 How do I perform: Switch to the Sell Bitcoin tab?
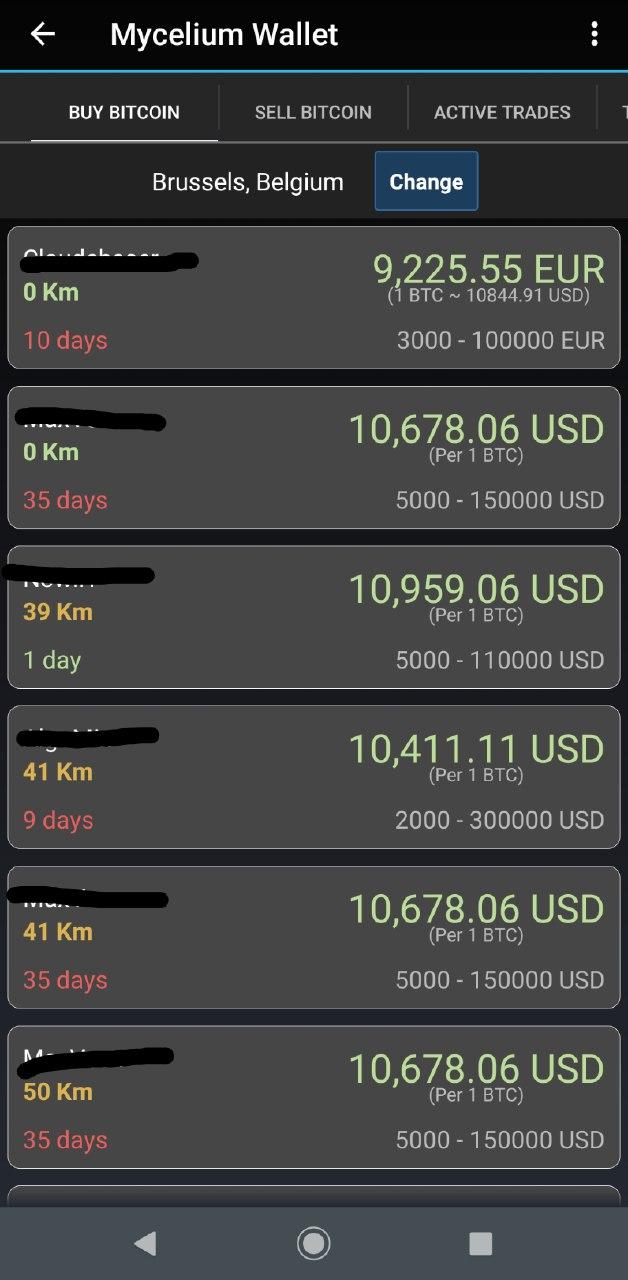click(x=313, y=112)
